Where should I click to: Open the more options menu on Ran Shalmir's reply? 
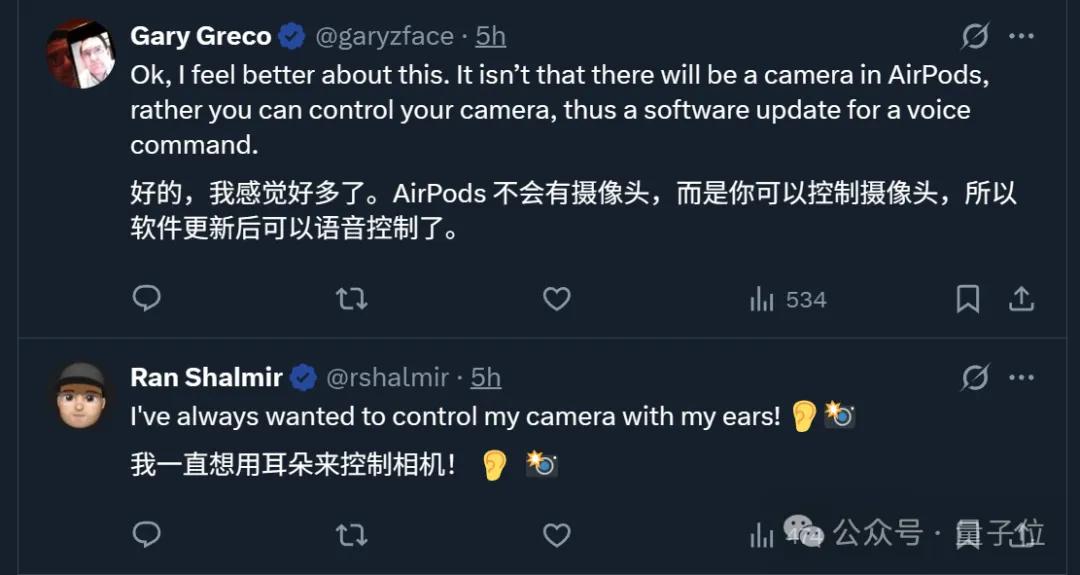point(1021,378)
